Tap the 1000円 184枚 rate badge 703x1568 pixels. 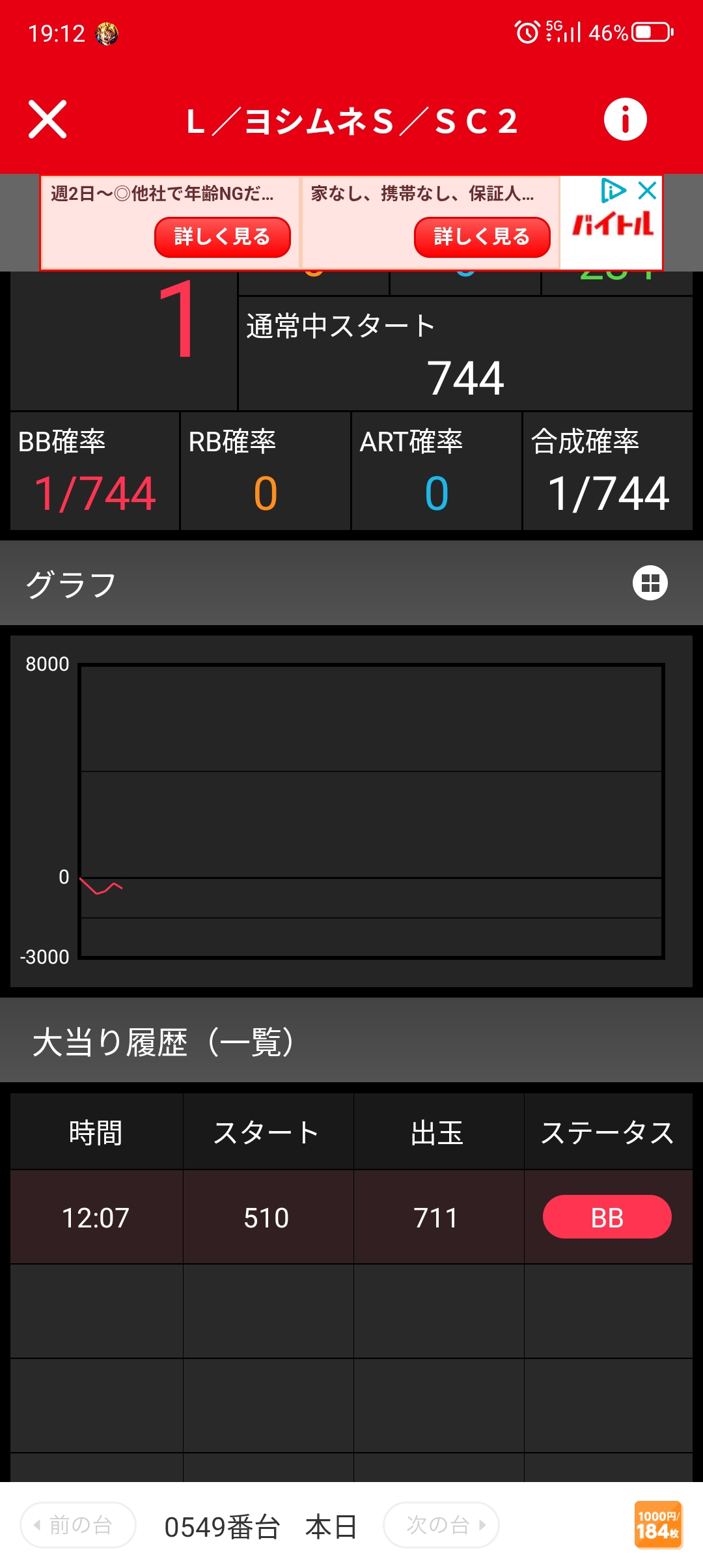coord(657,1524)
